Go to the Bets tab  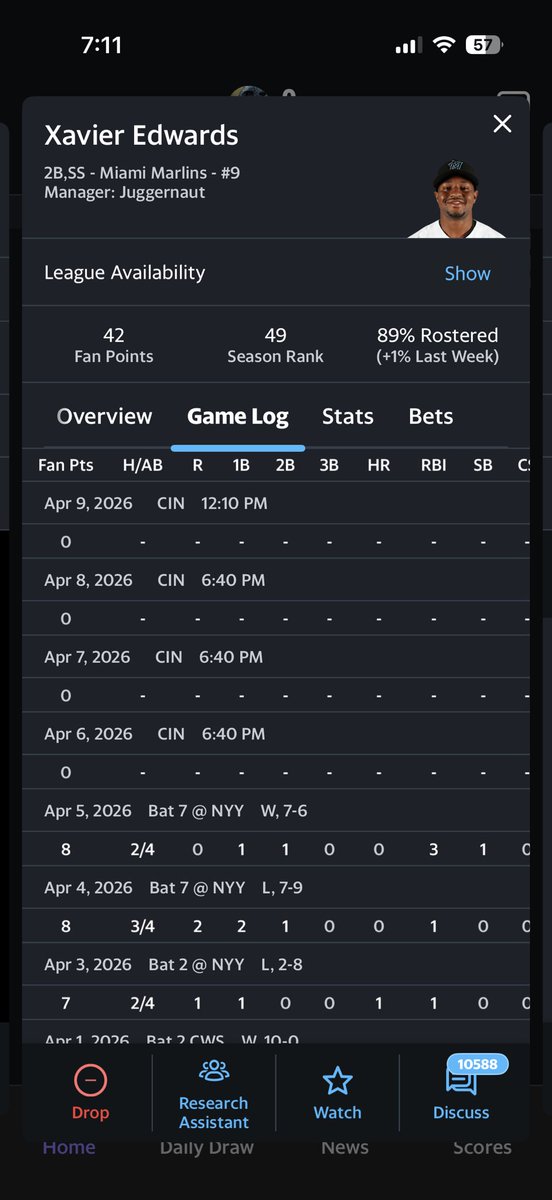pos(431,416)
